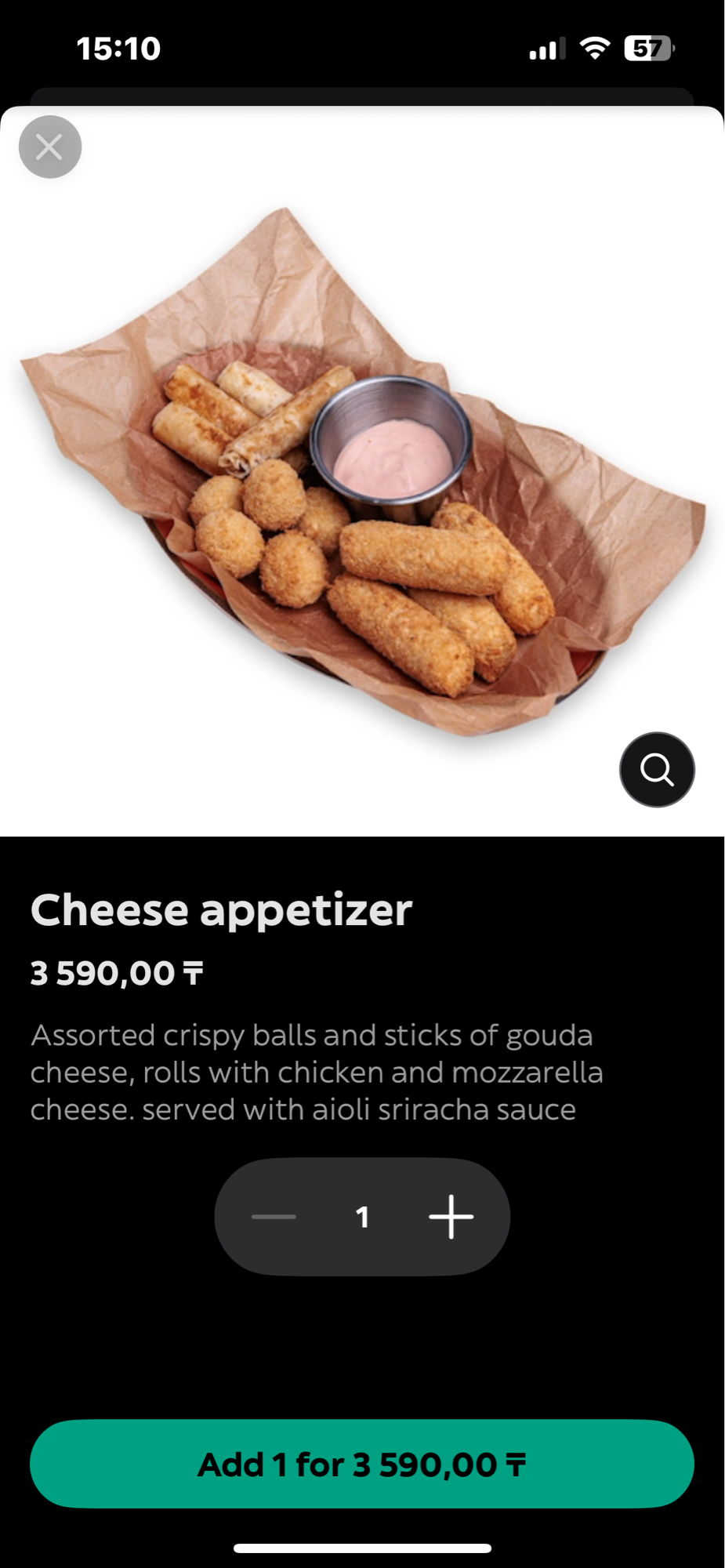Click the Wi-Fi indicator in the status bar
The width and height of the screenshot is (725, 1568).
(593, 49)
